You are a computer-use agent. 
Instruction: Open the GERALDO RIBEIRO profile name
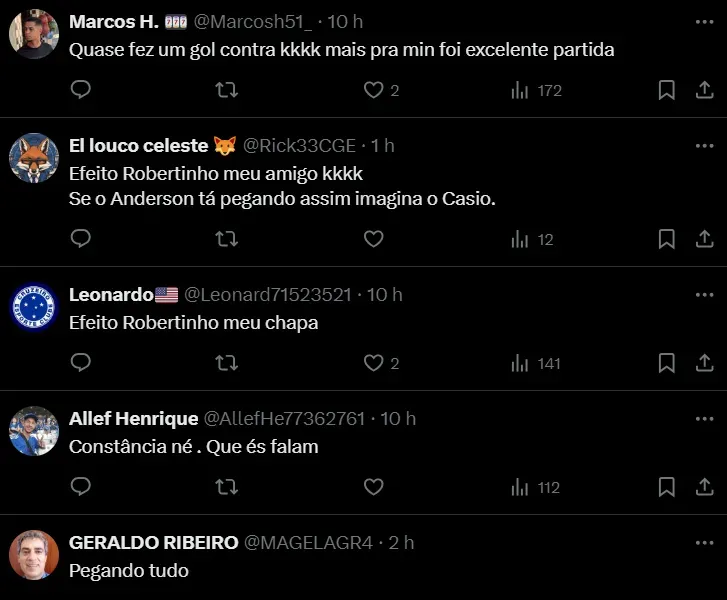pos(153,543)
